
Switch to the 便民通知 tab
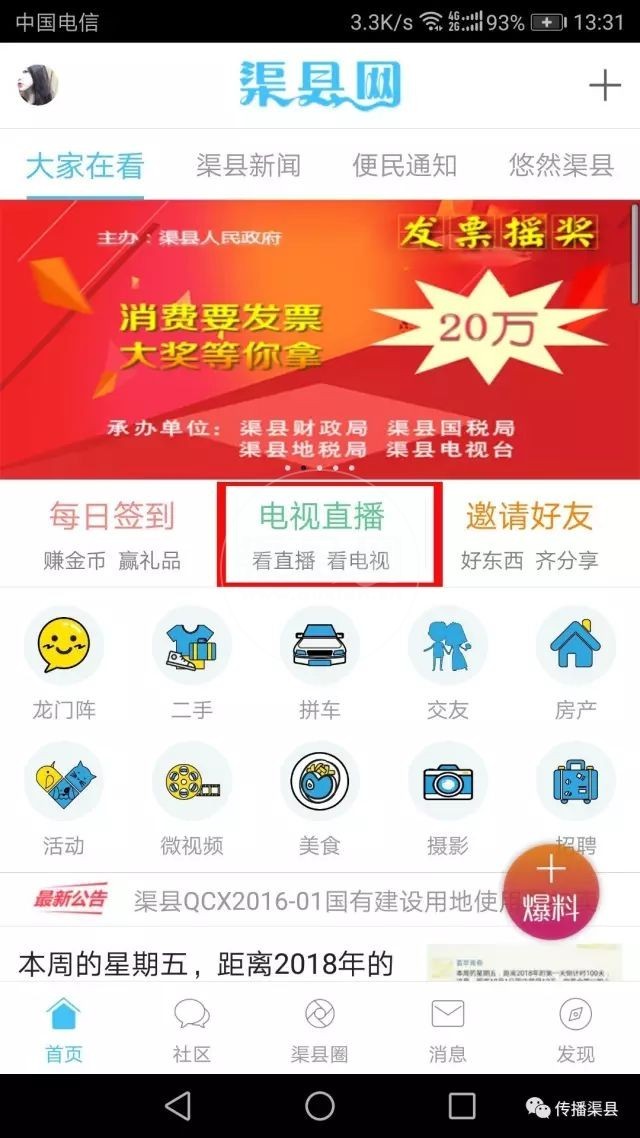(404, 166)
